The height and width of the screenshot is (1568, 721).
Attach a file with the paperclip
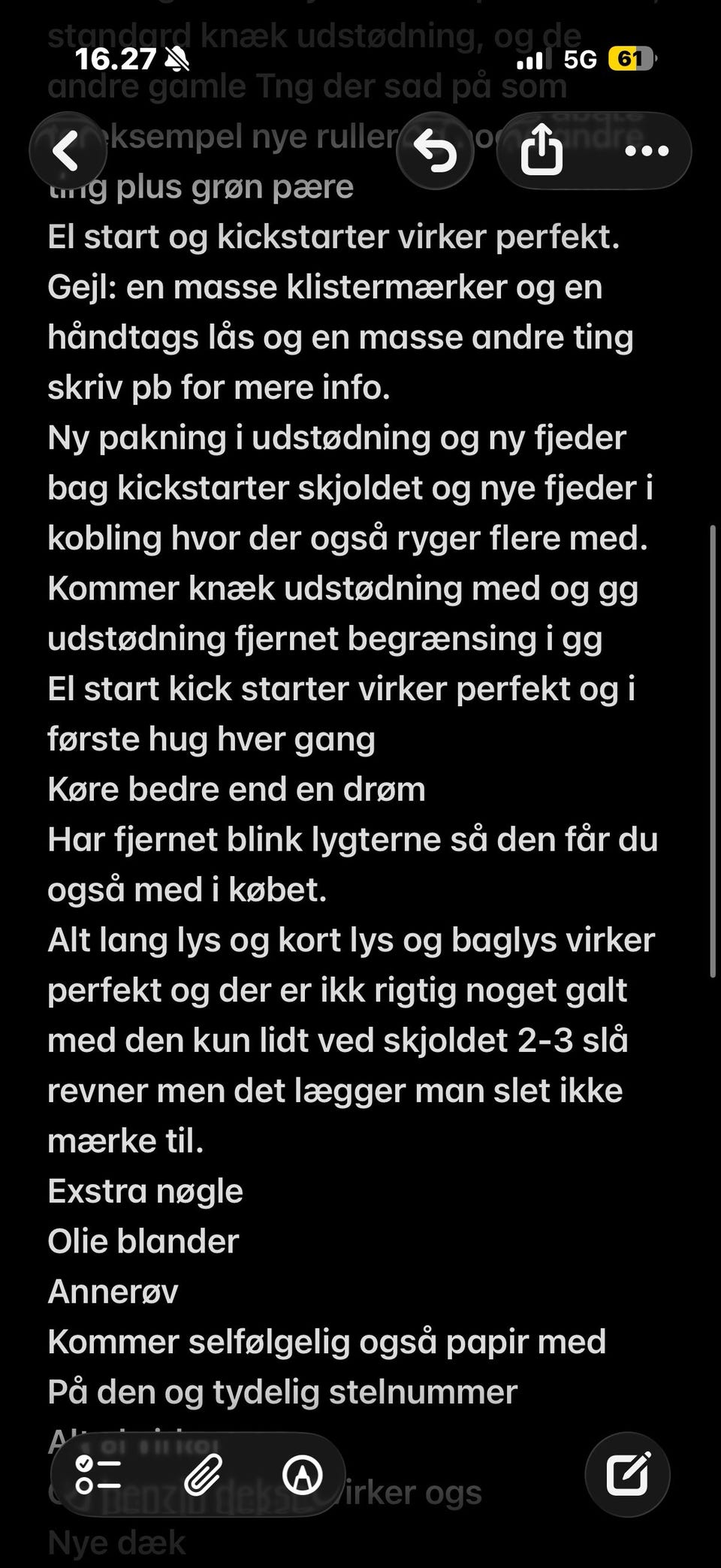coord(203,1475)
